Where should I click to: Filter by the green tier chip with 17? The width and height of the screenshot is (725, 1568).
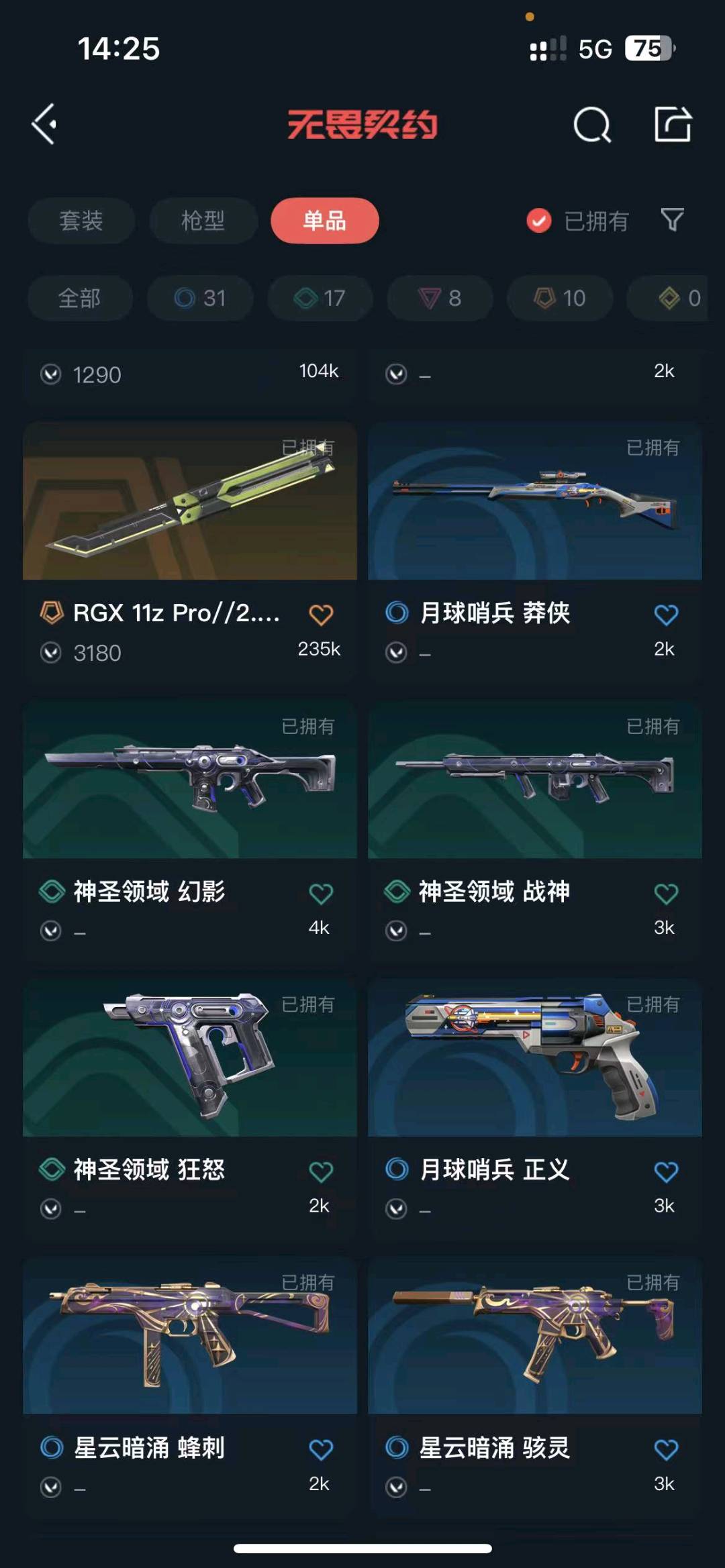pos(320,298)
